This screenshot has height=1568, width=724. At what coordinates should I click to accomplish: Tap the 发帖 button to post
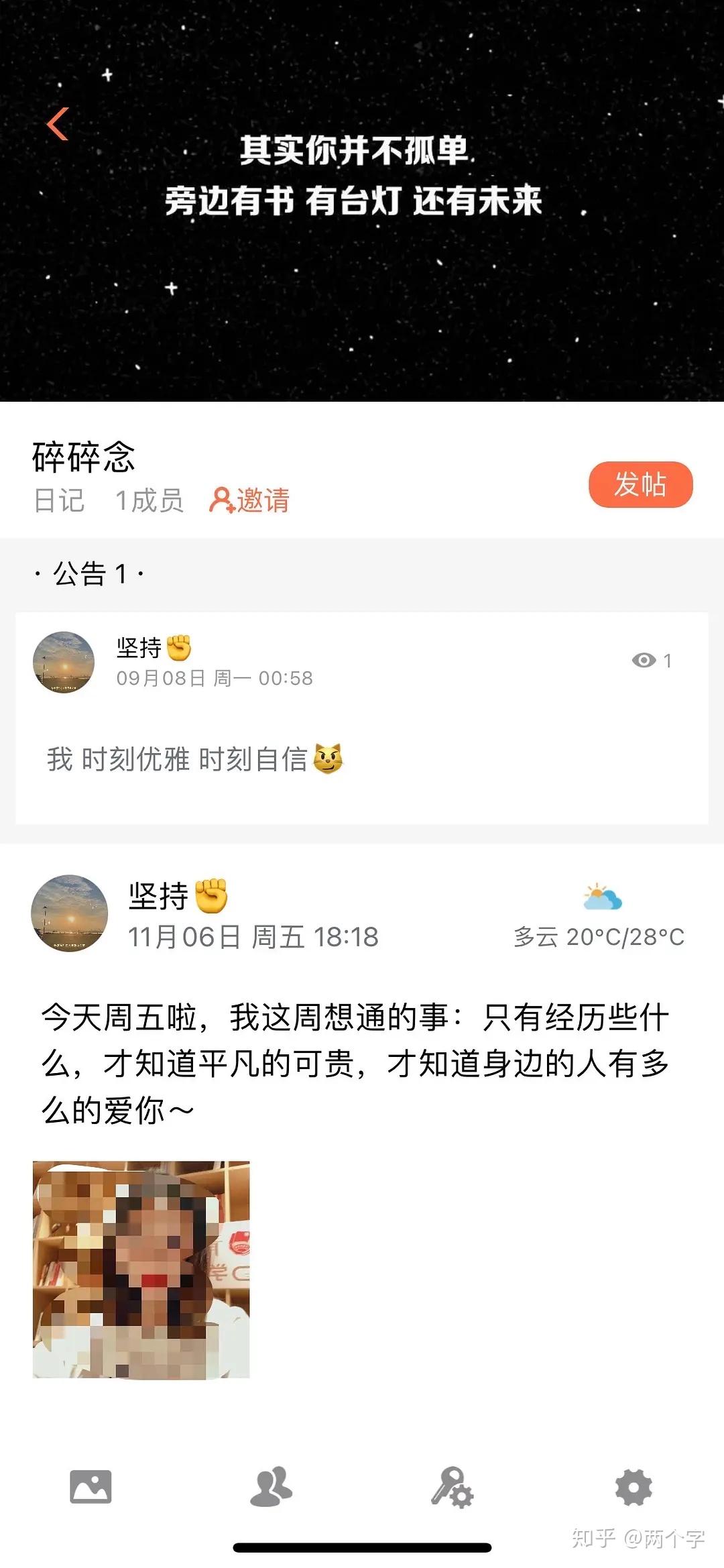640,484
